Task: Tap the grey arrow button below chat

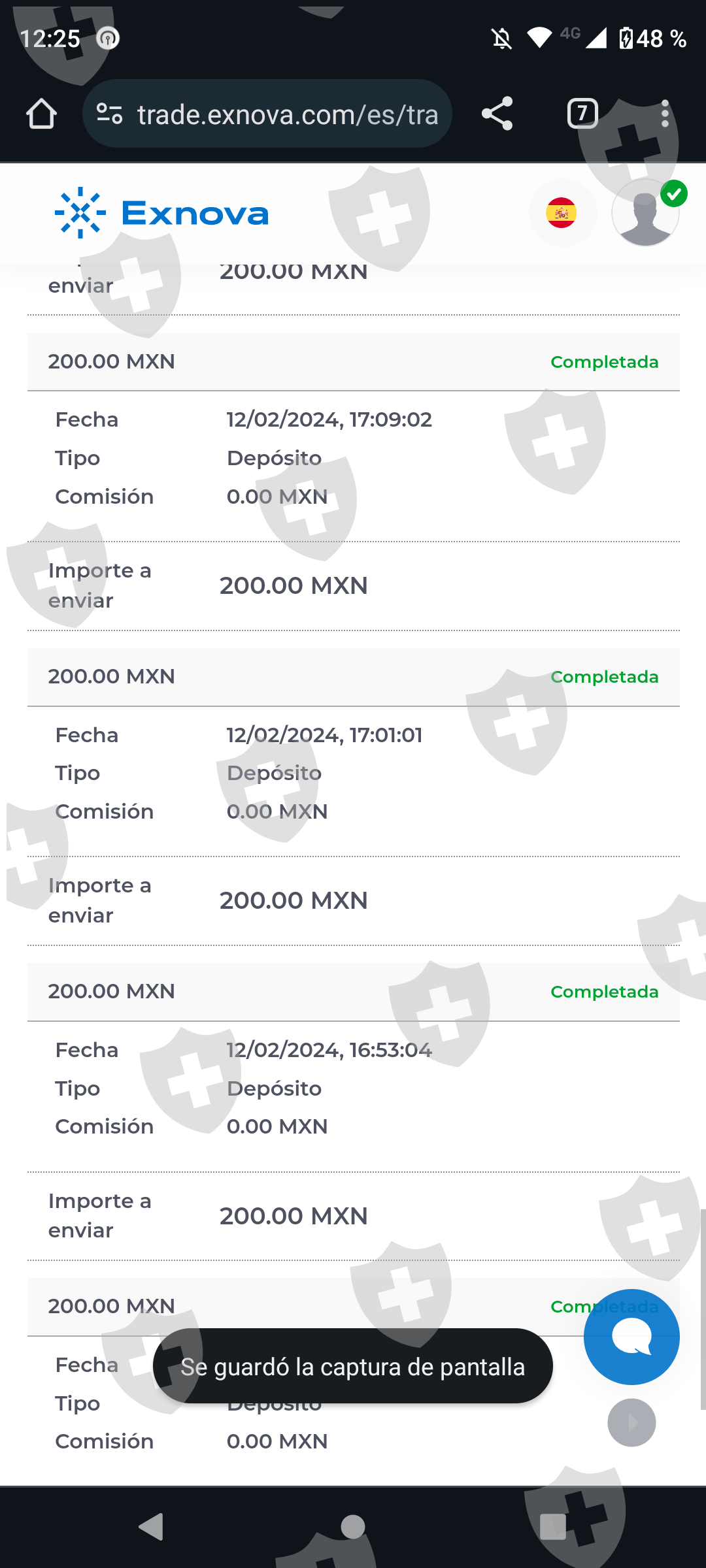Action: click(631, 1422)
